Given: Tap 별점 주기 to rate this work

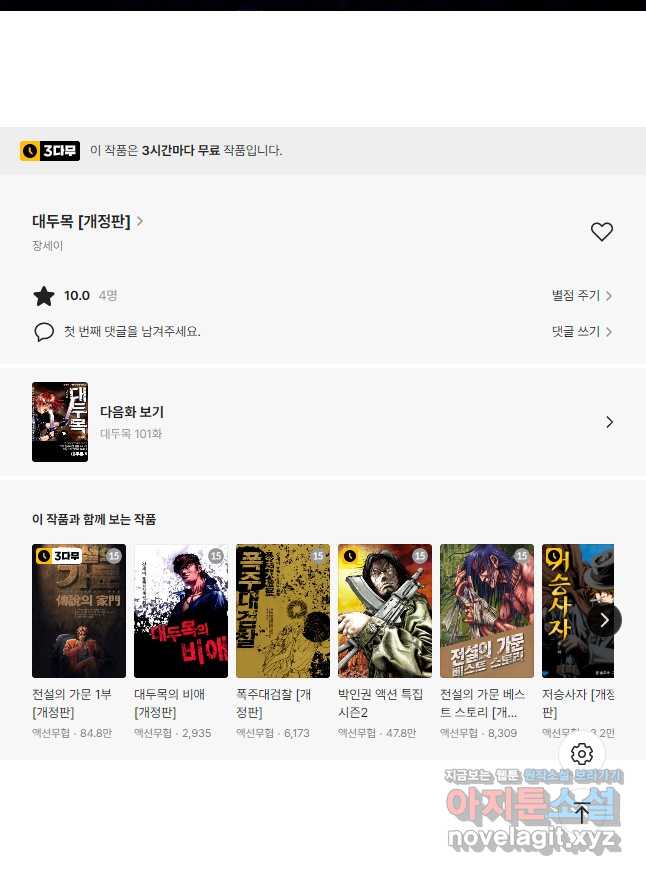Looking at the screenshot, I should point(581,296).
